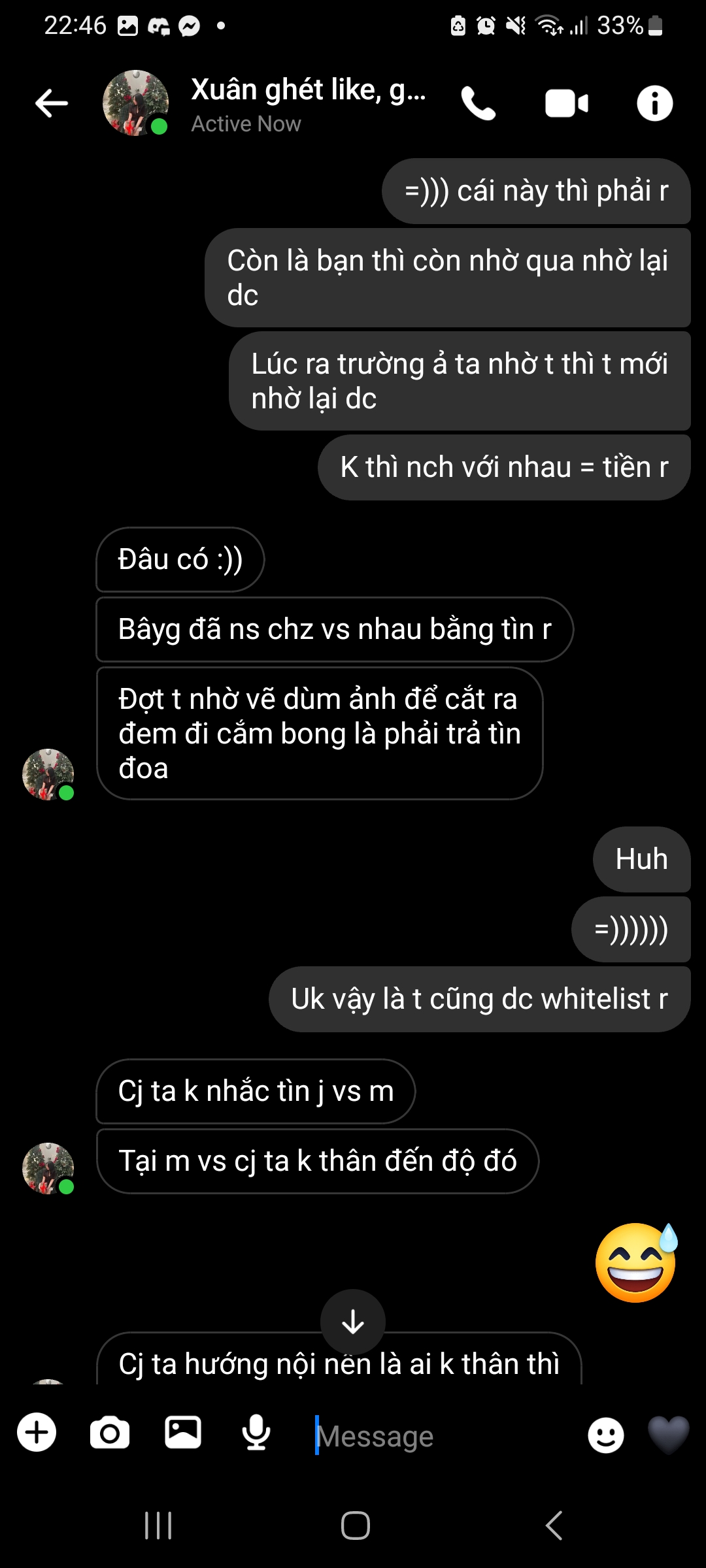Jump to the latest messages

coord(353,1321)
